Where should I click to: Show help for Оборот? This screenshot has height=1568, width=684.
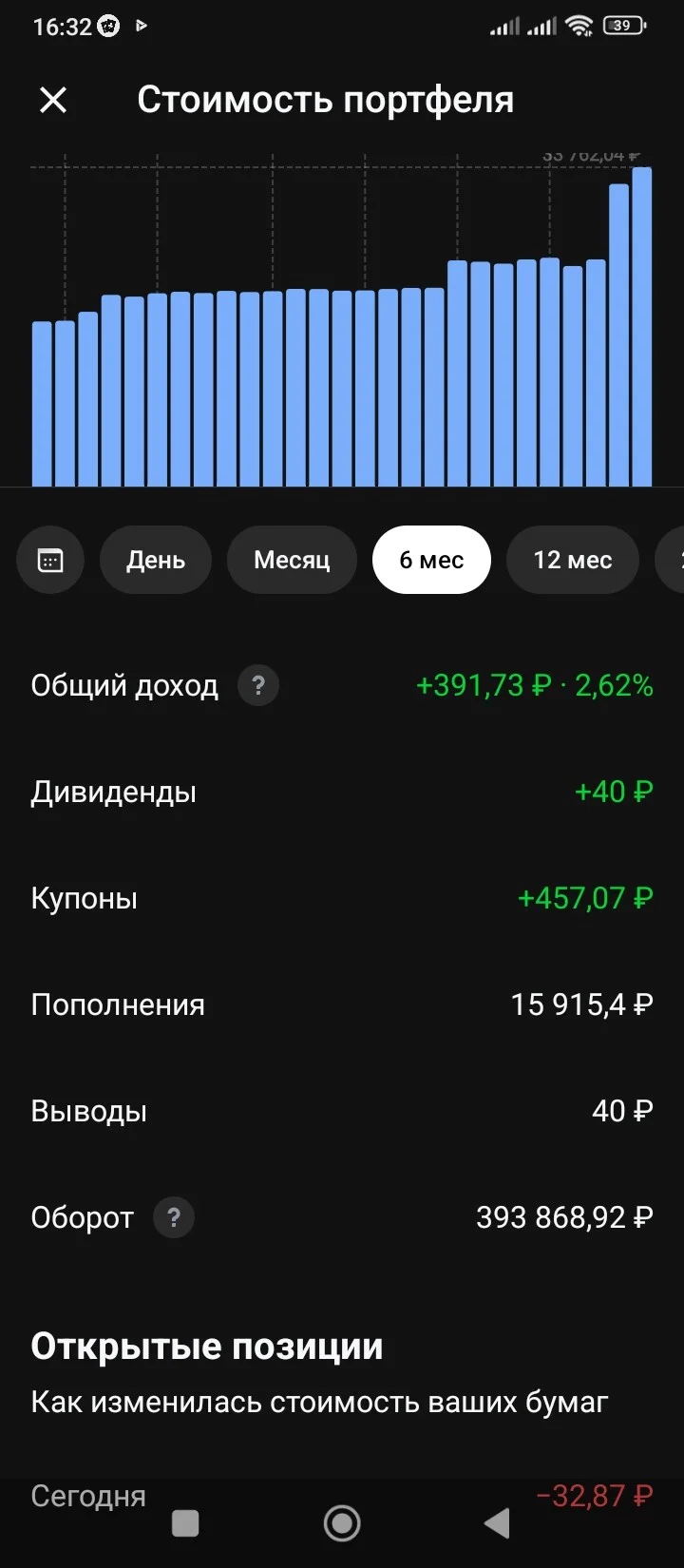coord(174,1217)
